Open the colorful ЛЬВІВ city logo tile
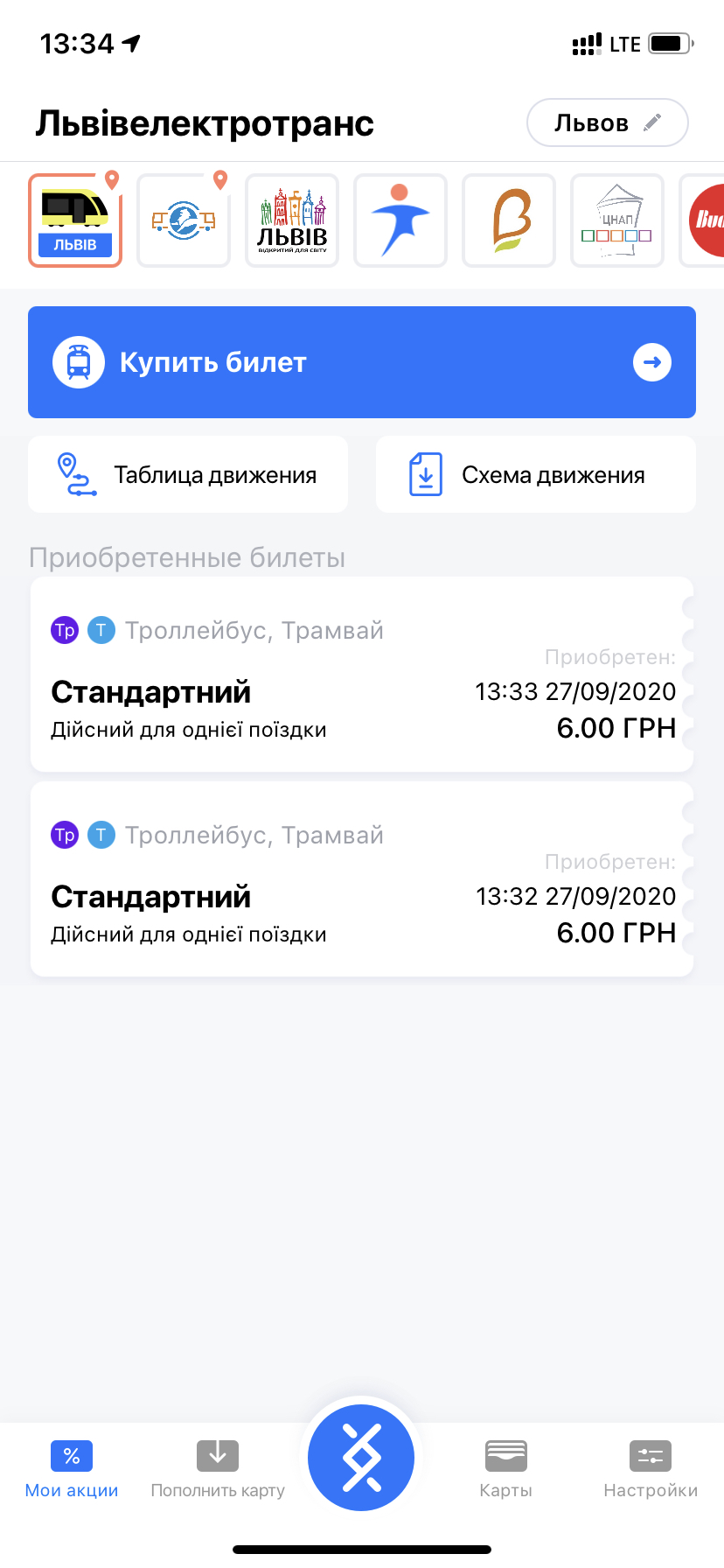 292,220
